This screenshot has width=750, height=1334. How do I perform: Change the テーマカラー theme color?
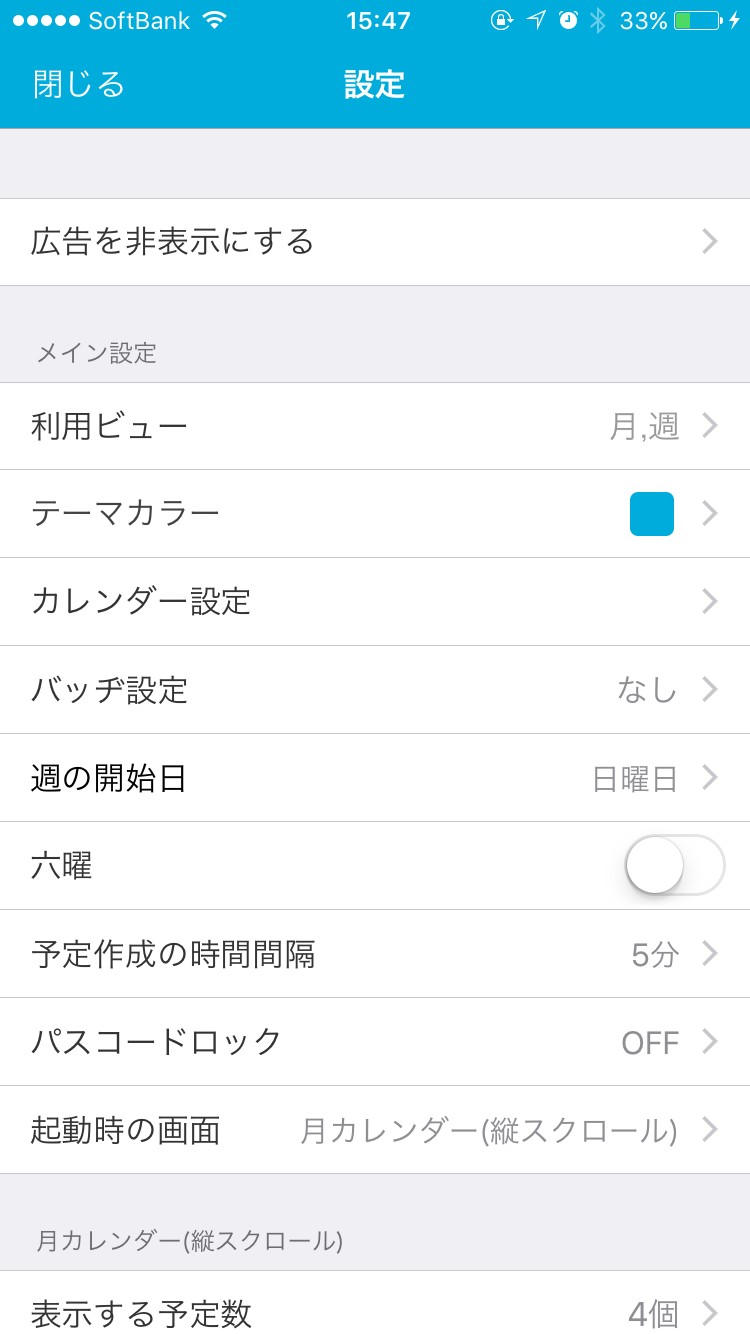pyautogui.click(x=375, y=514)
